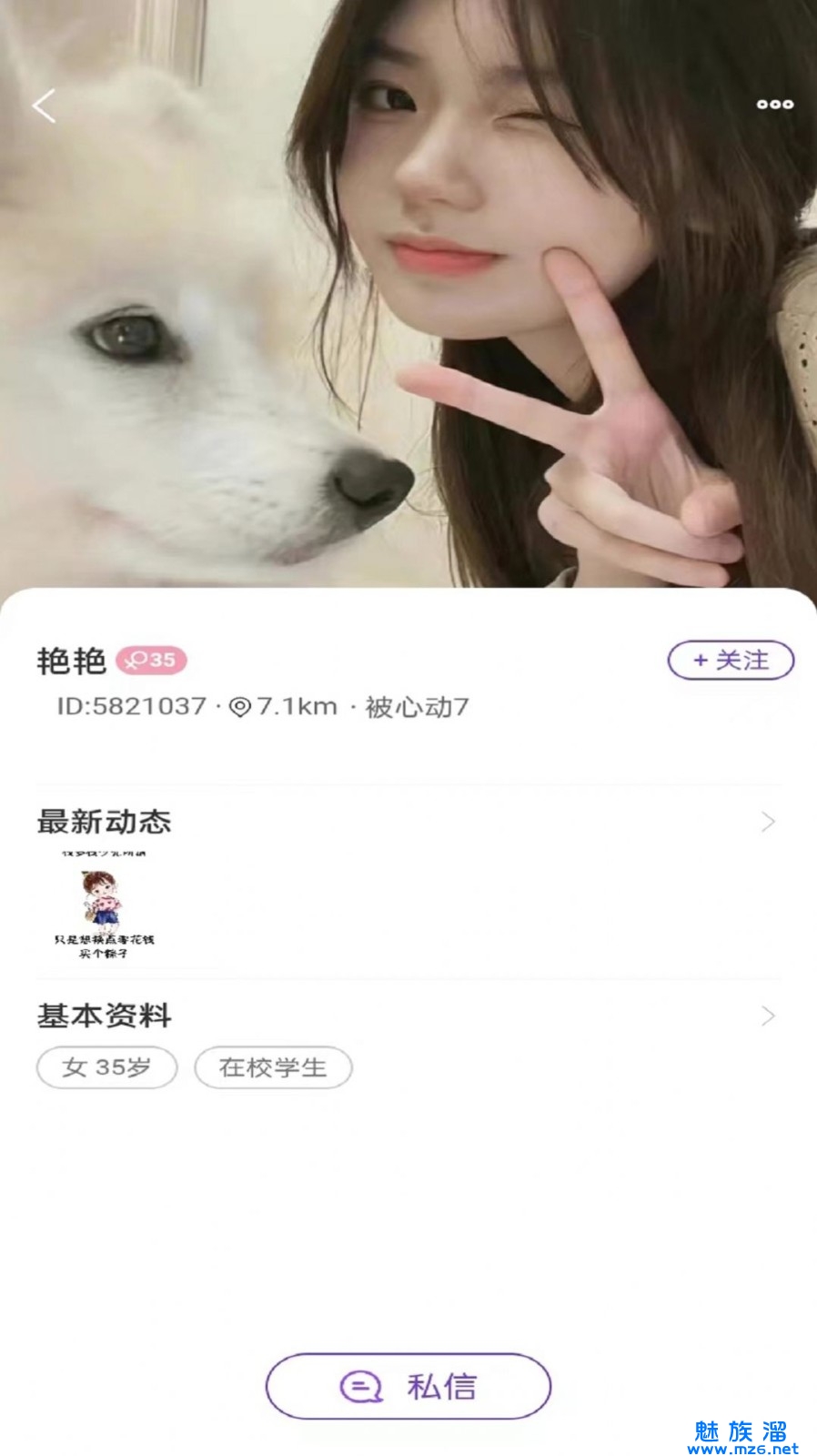Open the 最新动态 section

pos(768,823)
